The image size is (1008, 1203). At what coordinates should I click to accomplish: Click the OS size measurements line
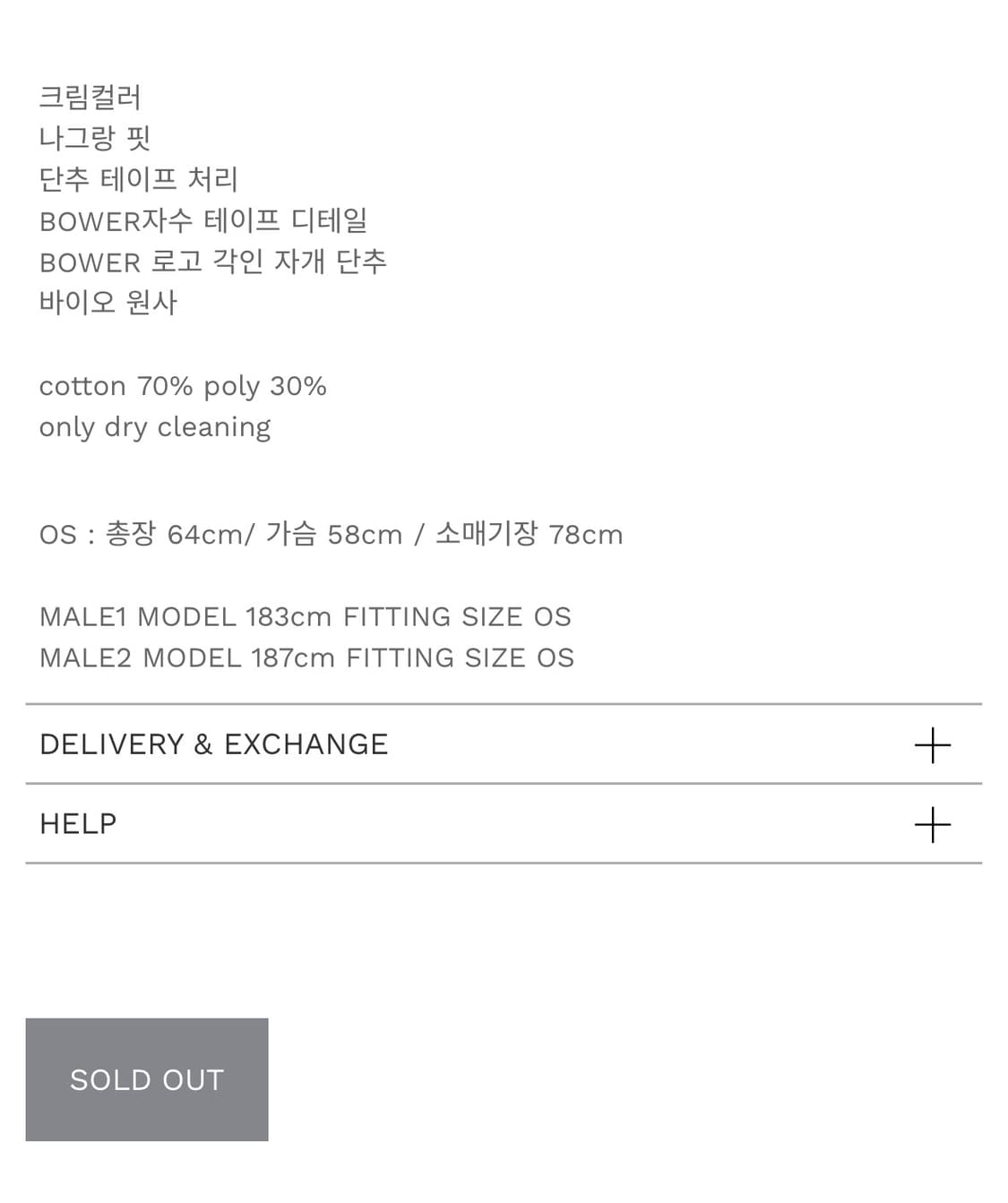(x=332, y=535)
